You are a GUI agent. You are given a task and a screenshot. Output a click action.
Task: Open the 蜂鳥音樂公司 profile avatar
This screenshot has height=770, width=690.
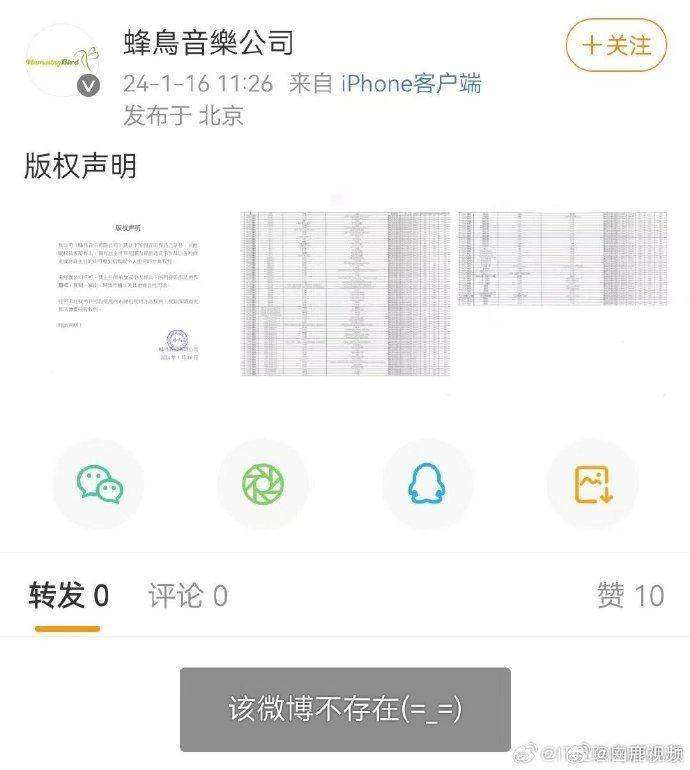click(63, 61)
